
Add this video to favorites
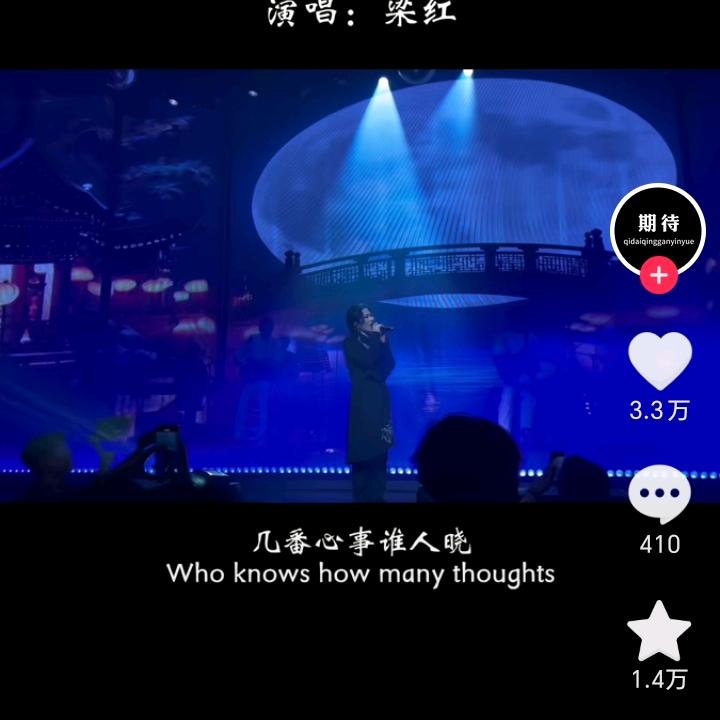point(659,632)
